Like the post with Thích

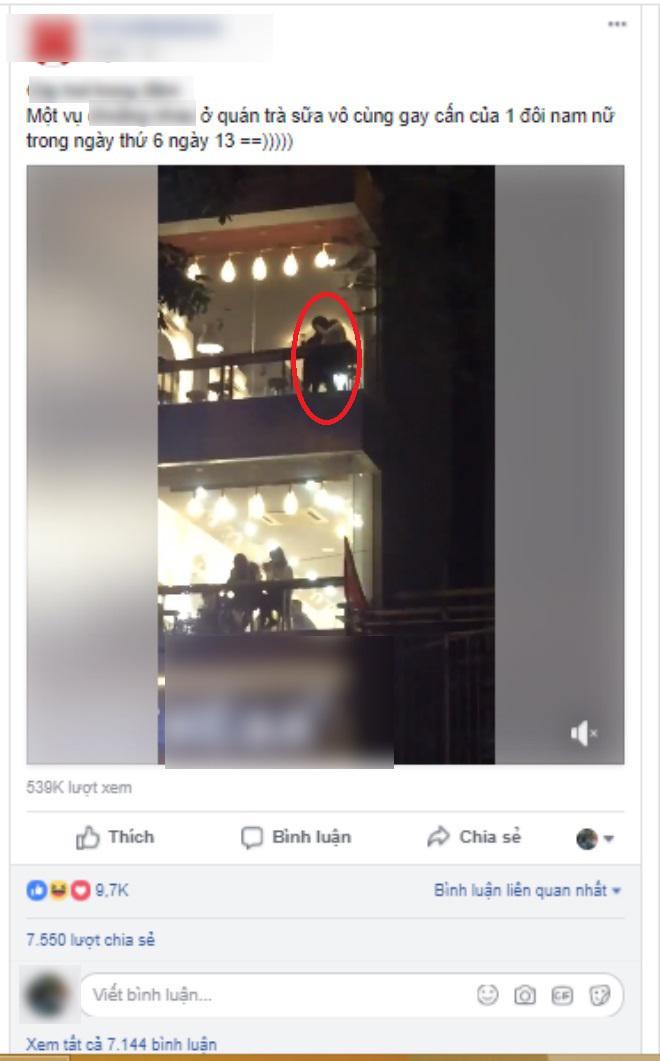click(116, 837)
